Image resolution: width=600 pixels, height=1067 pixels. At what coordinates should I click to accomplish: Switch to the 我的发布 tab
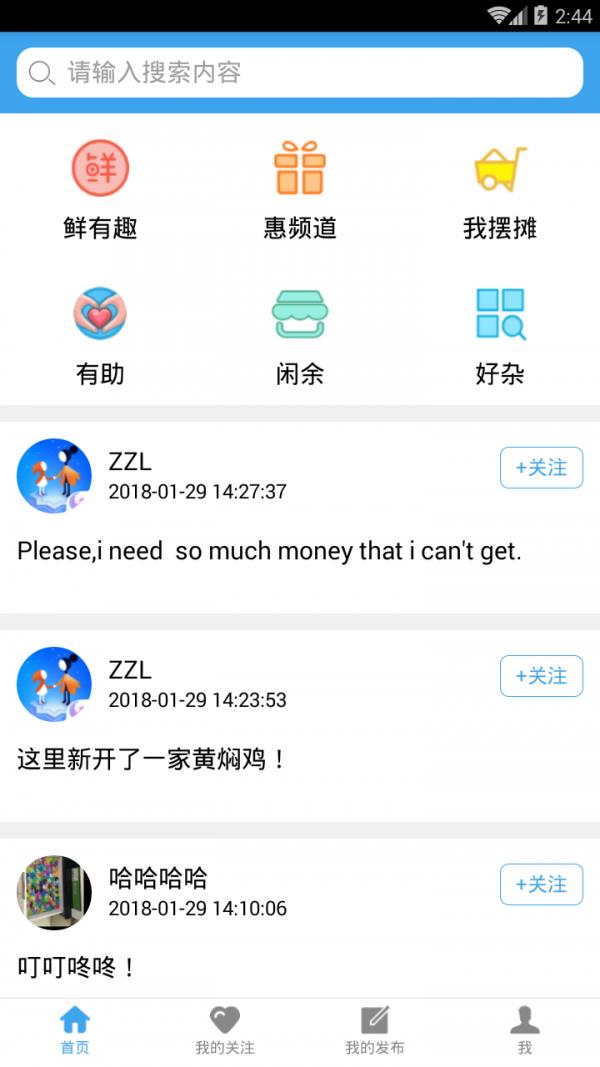point(375,1031)
